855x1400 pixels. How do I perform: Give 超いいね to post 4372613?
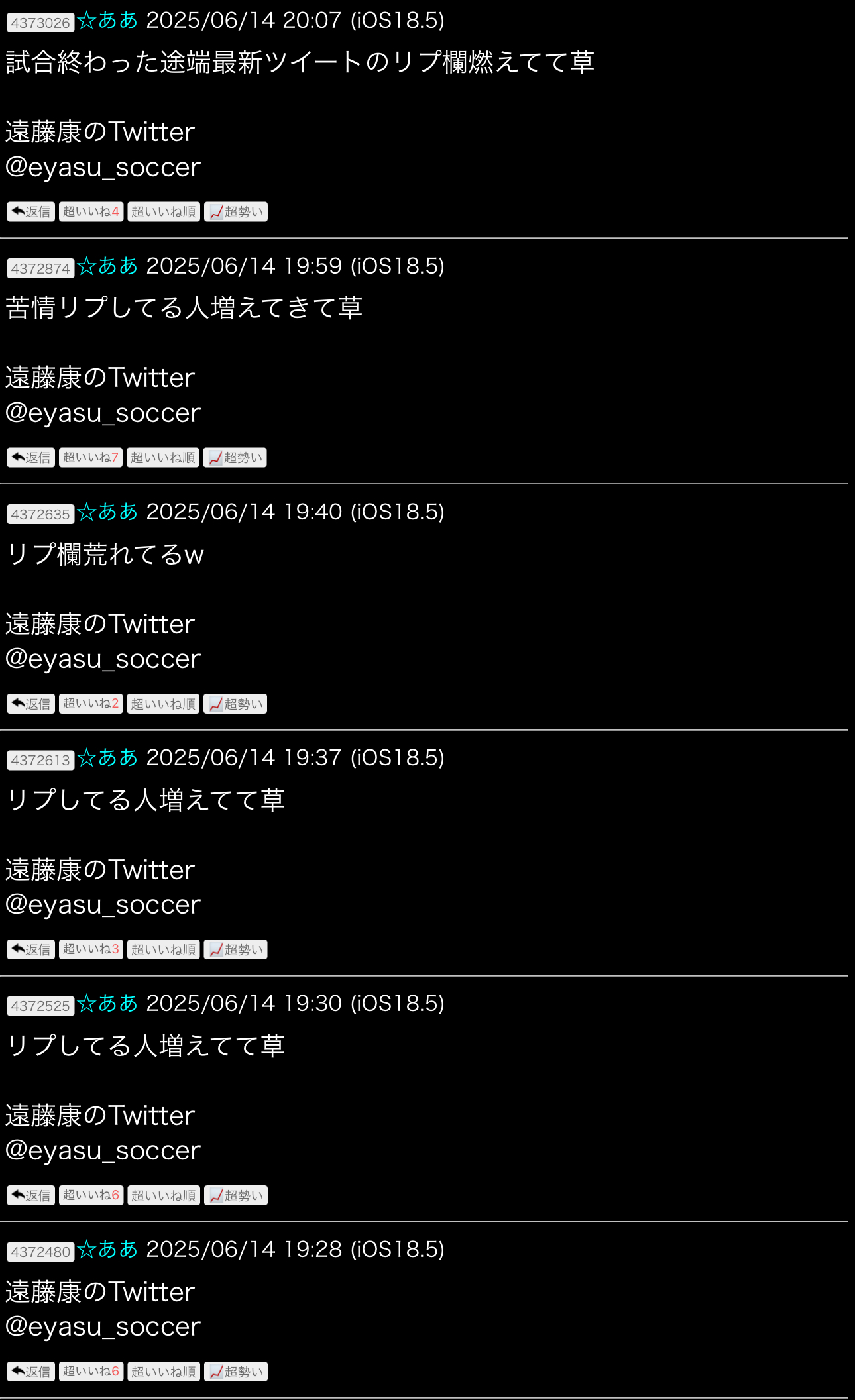click(91, 949)
